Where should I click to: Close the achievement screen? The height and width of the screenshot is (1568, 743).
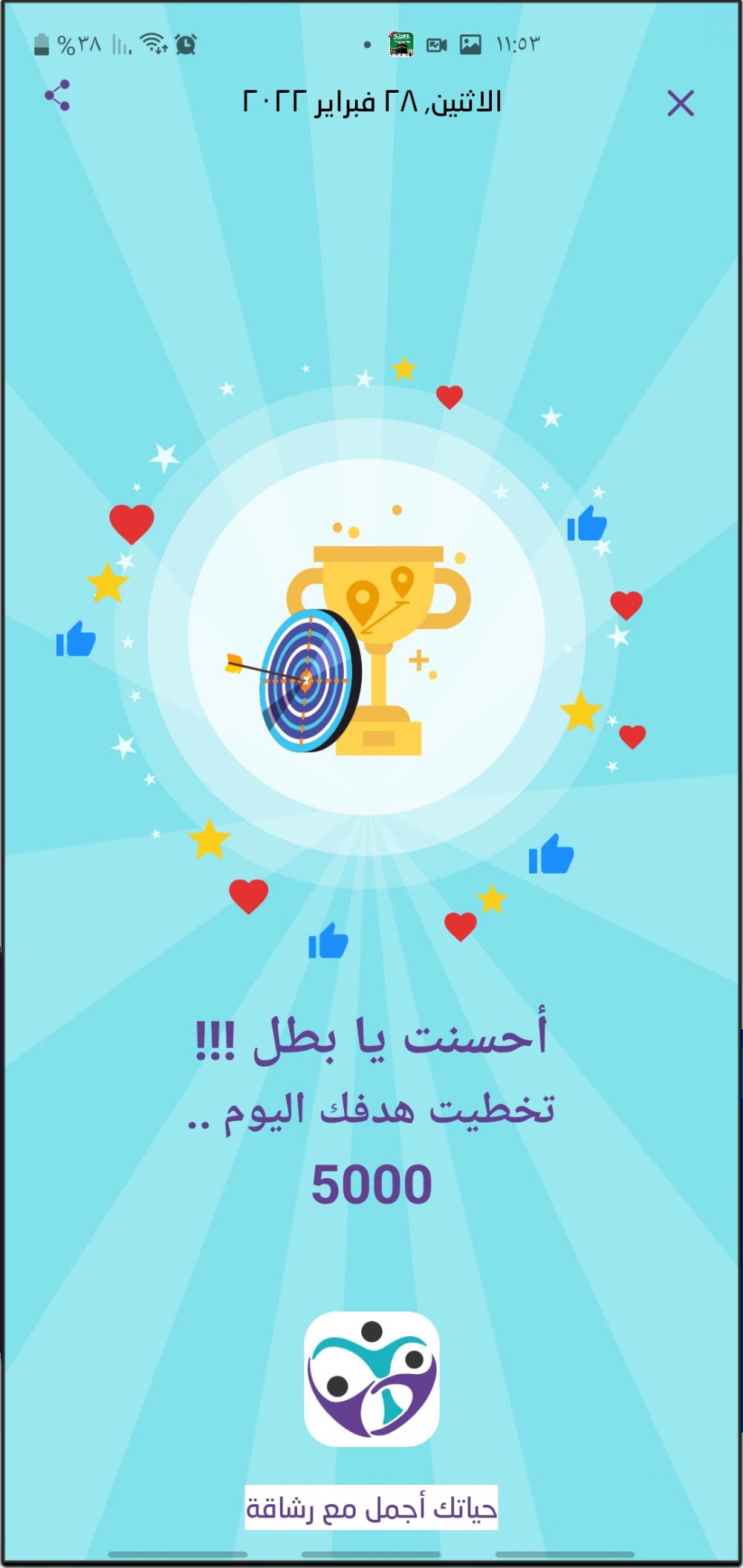coord(680,103)
